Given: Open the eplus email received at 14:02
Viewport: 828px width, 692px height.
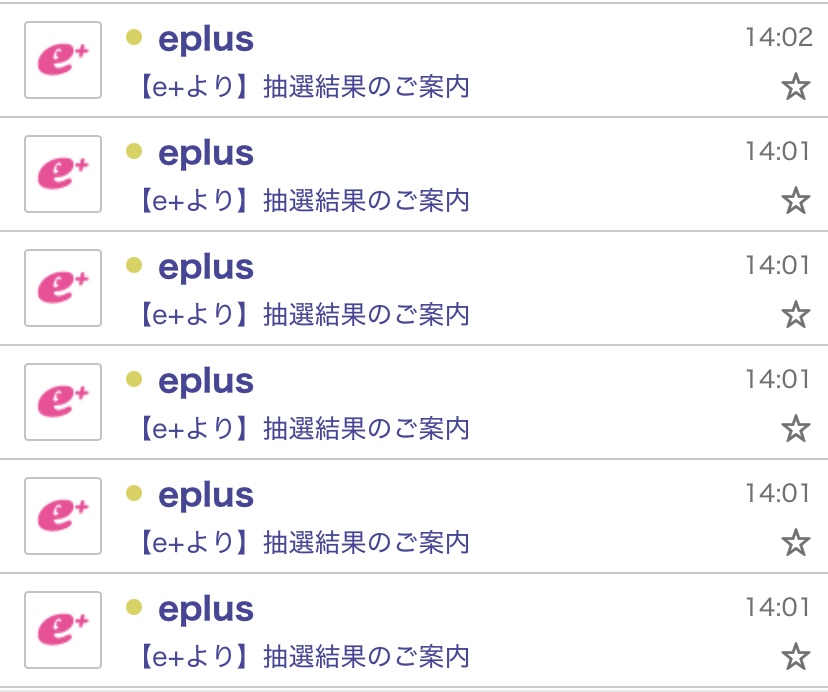Looking at the screenshot, I should 400,62.
